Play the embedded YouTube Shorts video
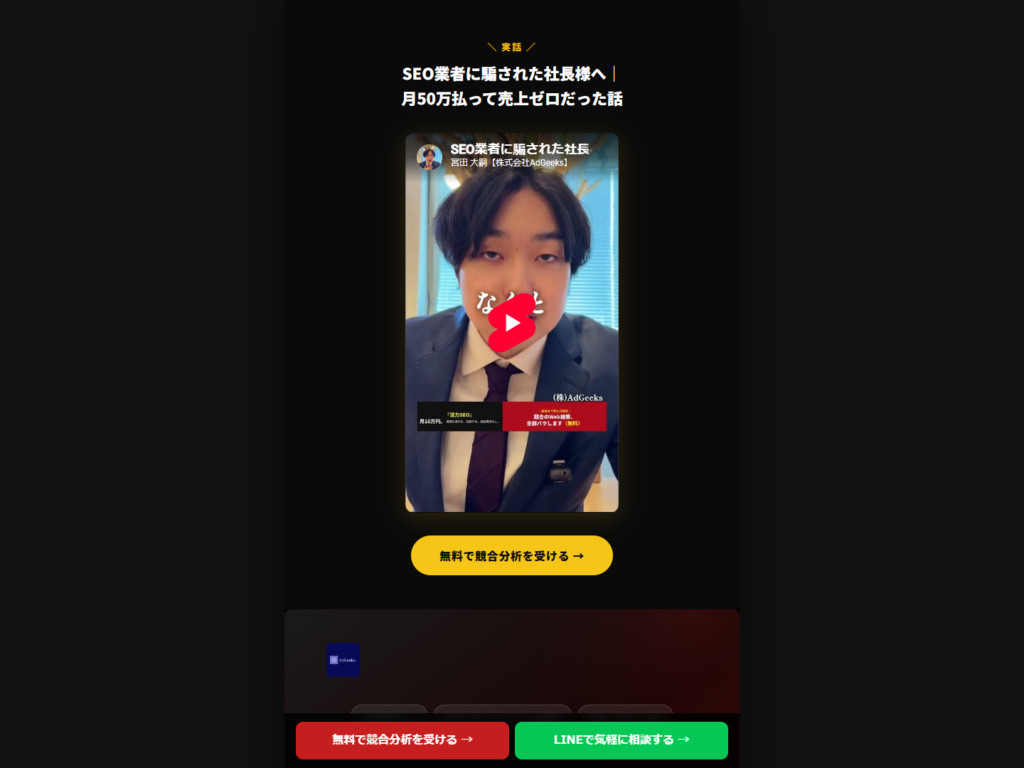 coord(512,322)
